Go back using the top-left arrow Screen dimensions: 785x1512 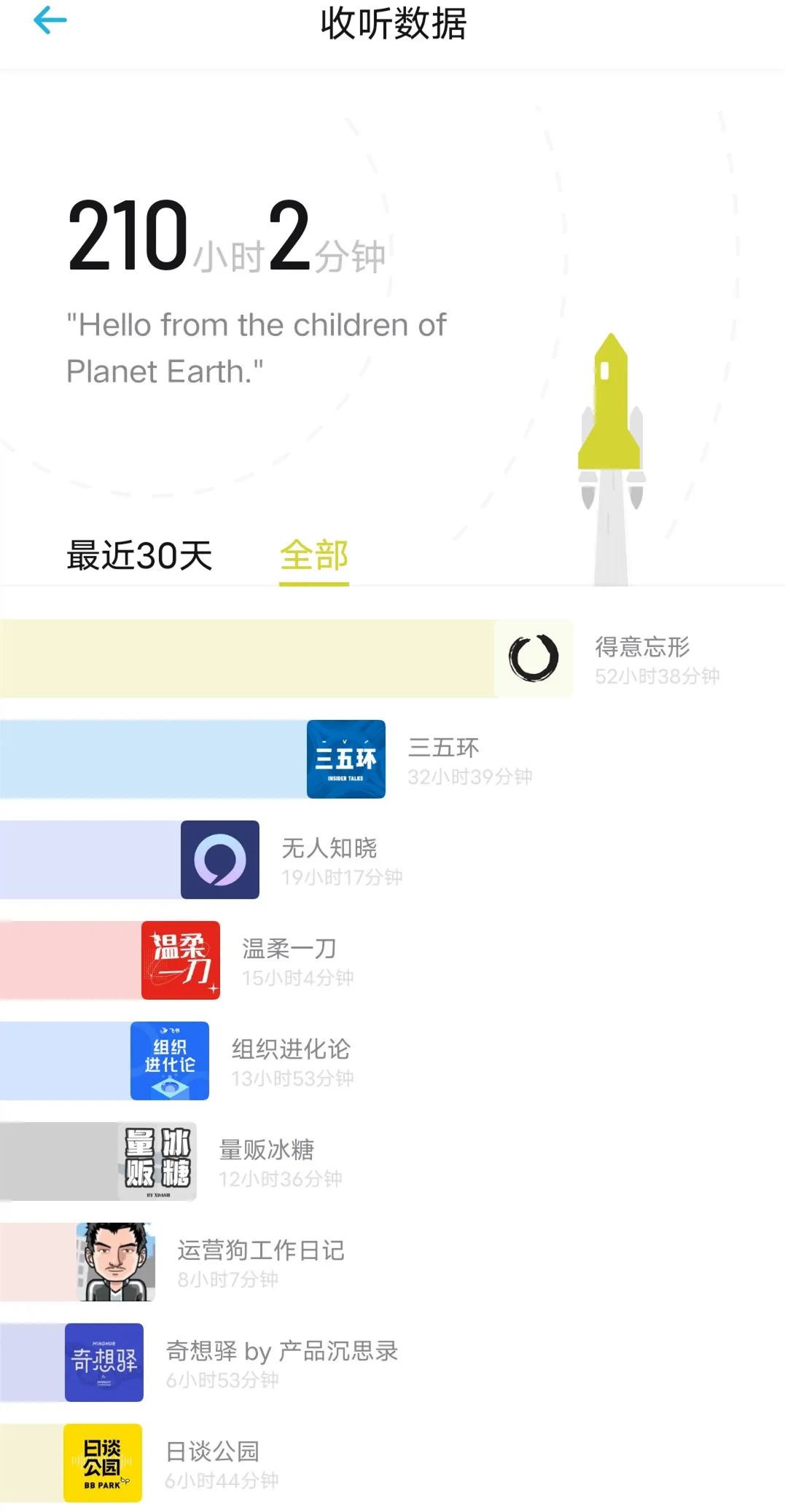tap(50, 21)
